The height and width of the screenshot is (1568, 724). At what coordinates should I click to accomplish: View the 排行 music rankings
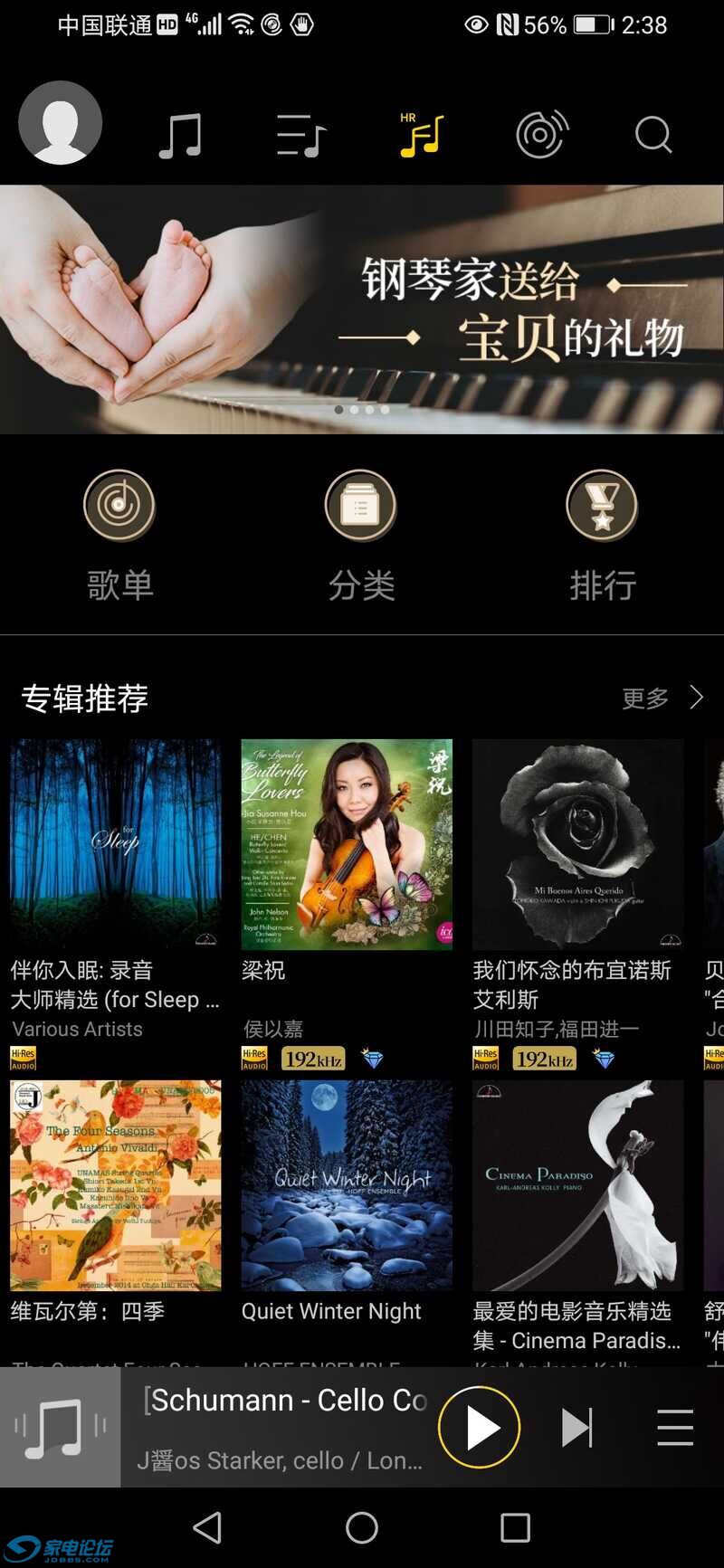pos(603,534)
